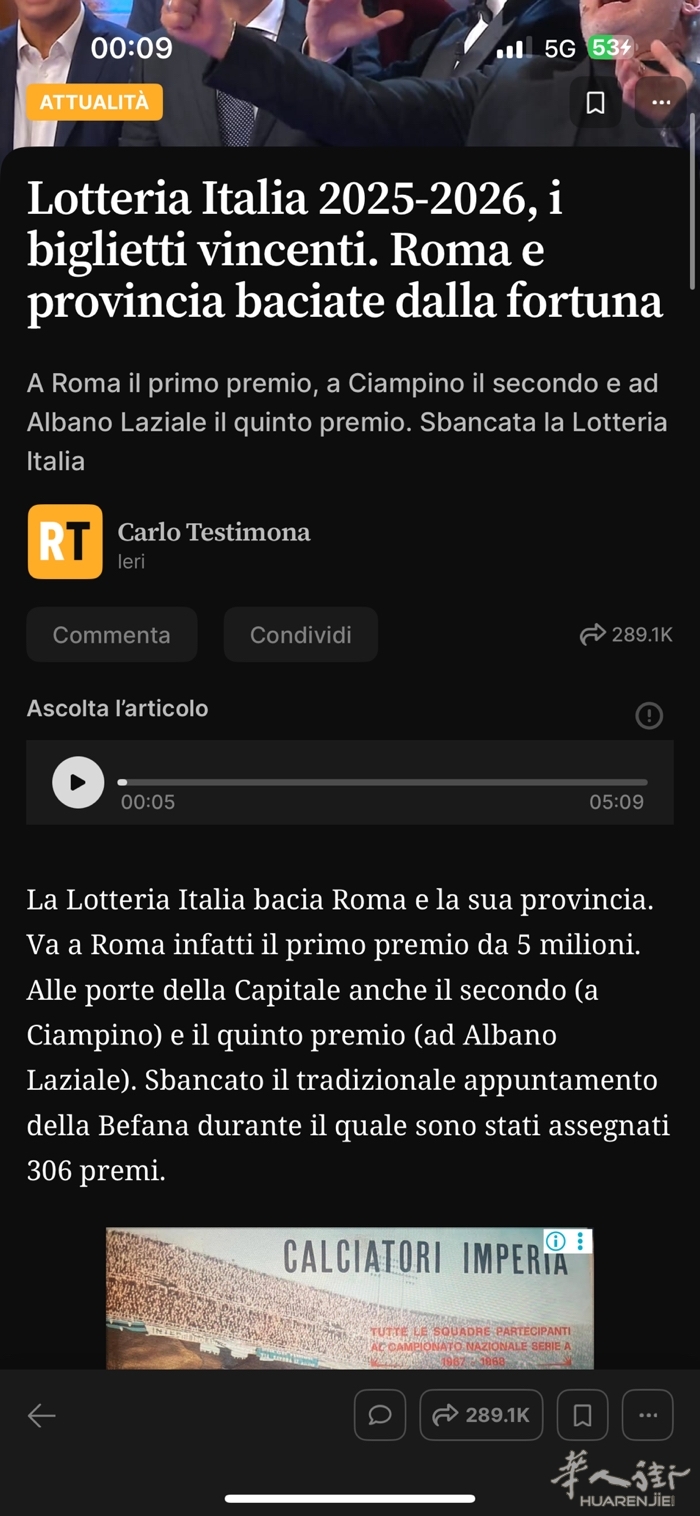Tap the Commenta button

(x=111, y=635)
